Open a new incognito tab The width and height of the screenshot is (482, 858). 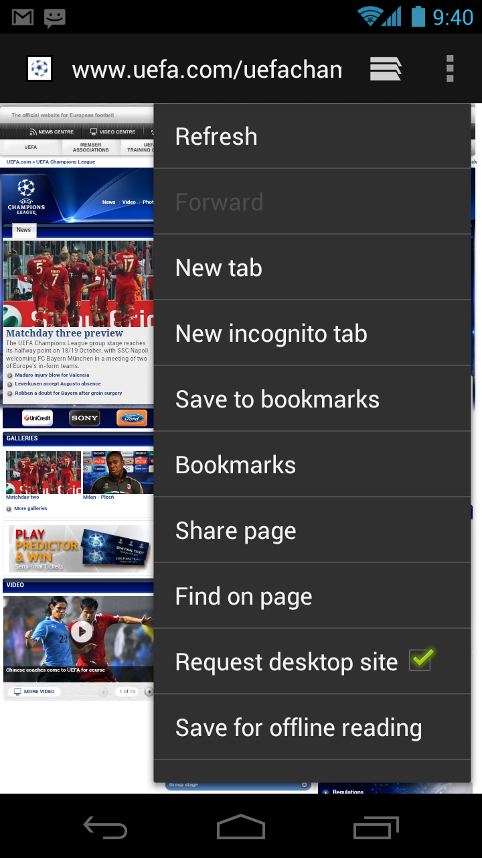coord(312,333)
